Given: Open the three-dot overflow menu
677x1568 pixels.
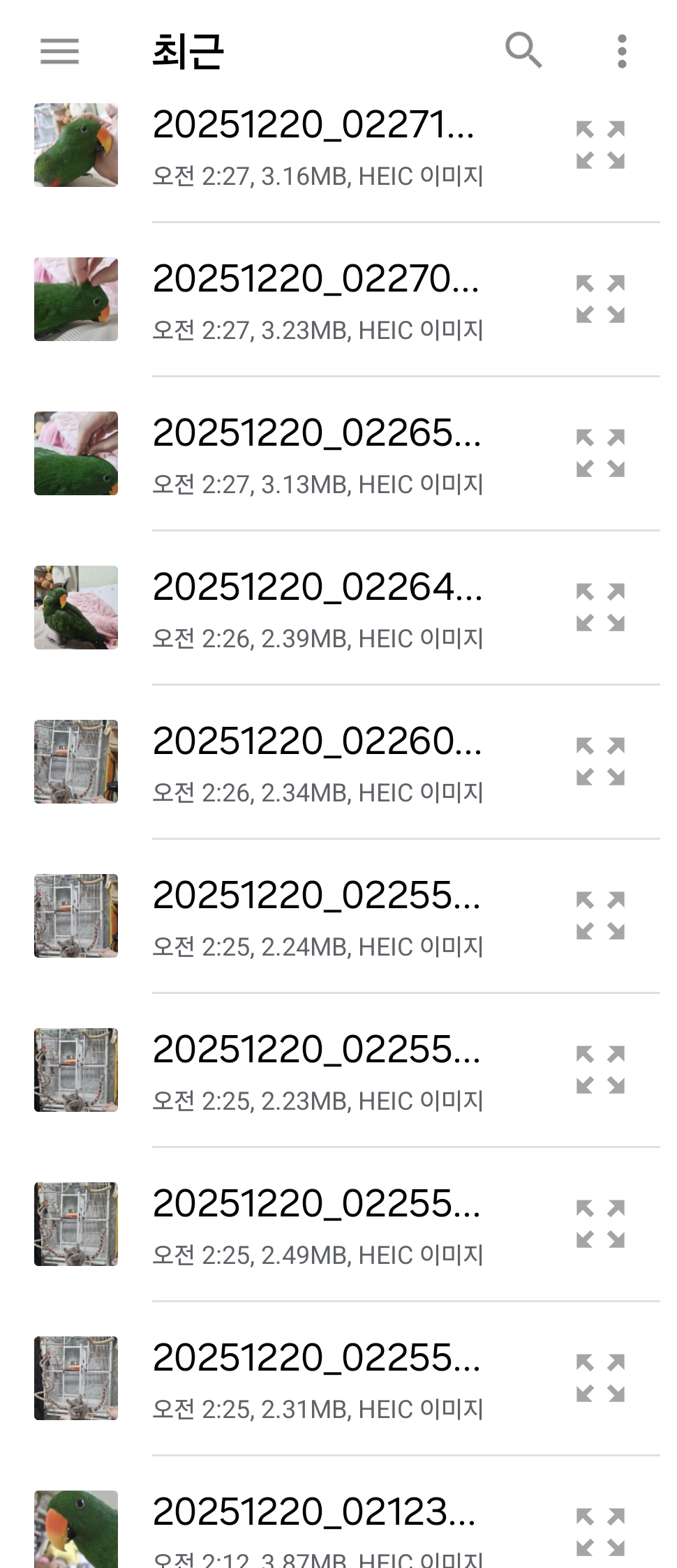Looking at the screenshot, I should pyautogui.click(x=622, y=52).
